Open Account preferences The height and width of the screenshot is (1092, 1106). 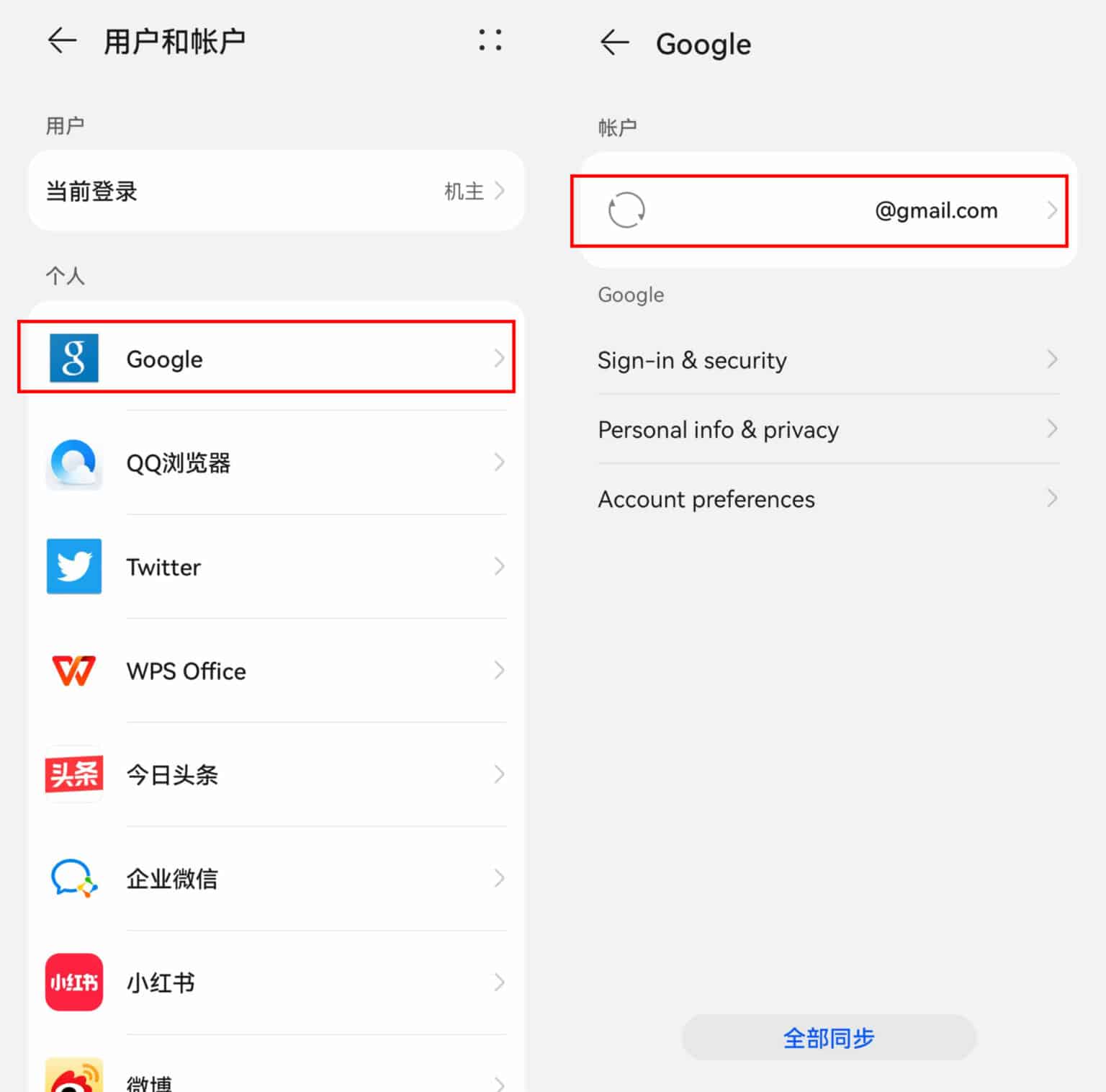tap(828, 498)
